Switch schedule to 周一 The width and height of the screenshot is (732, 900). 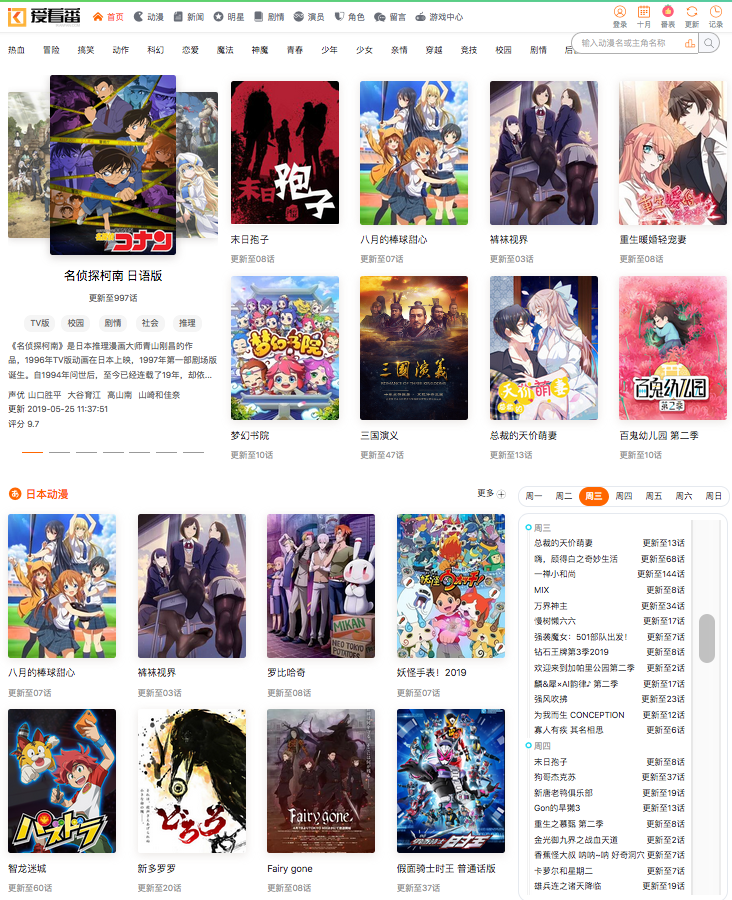coord(534,496)
